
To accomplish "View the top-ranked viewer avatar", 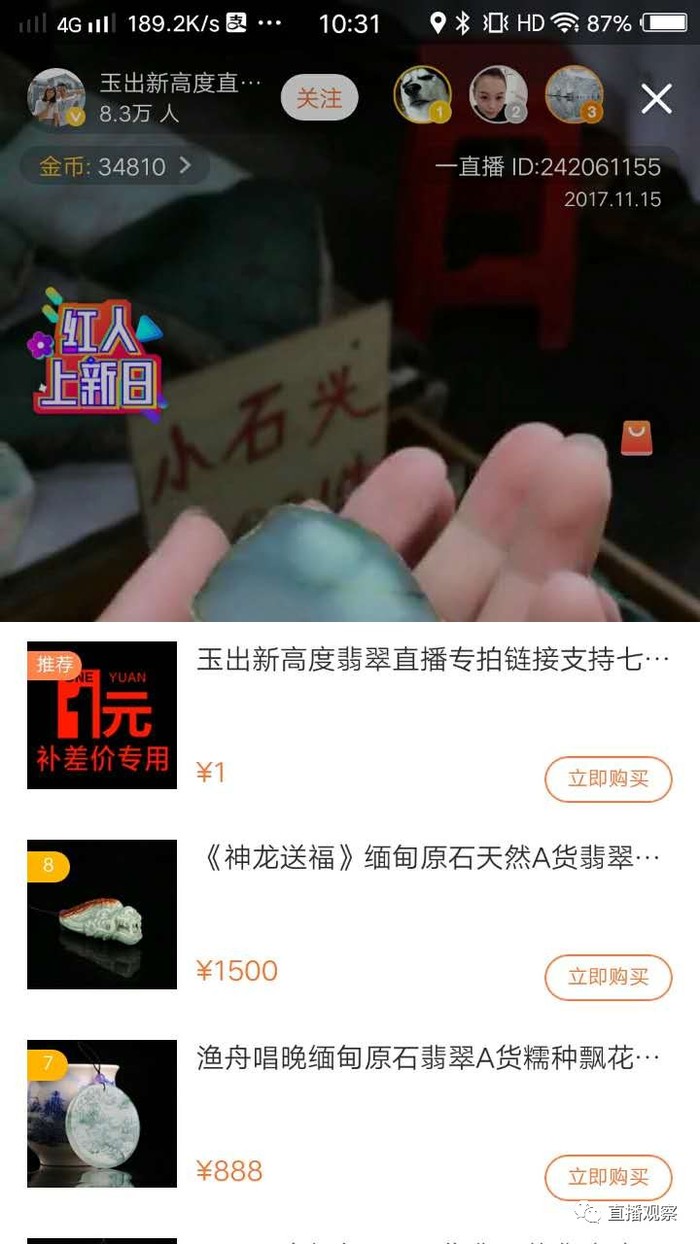I will [x=423, y=95].
